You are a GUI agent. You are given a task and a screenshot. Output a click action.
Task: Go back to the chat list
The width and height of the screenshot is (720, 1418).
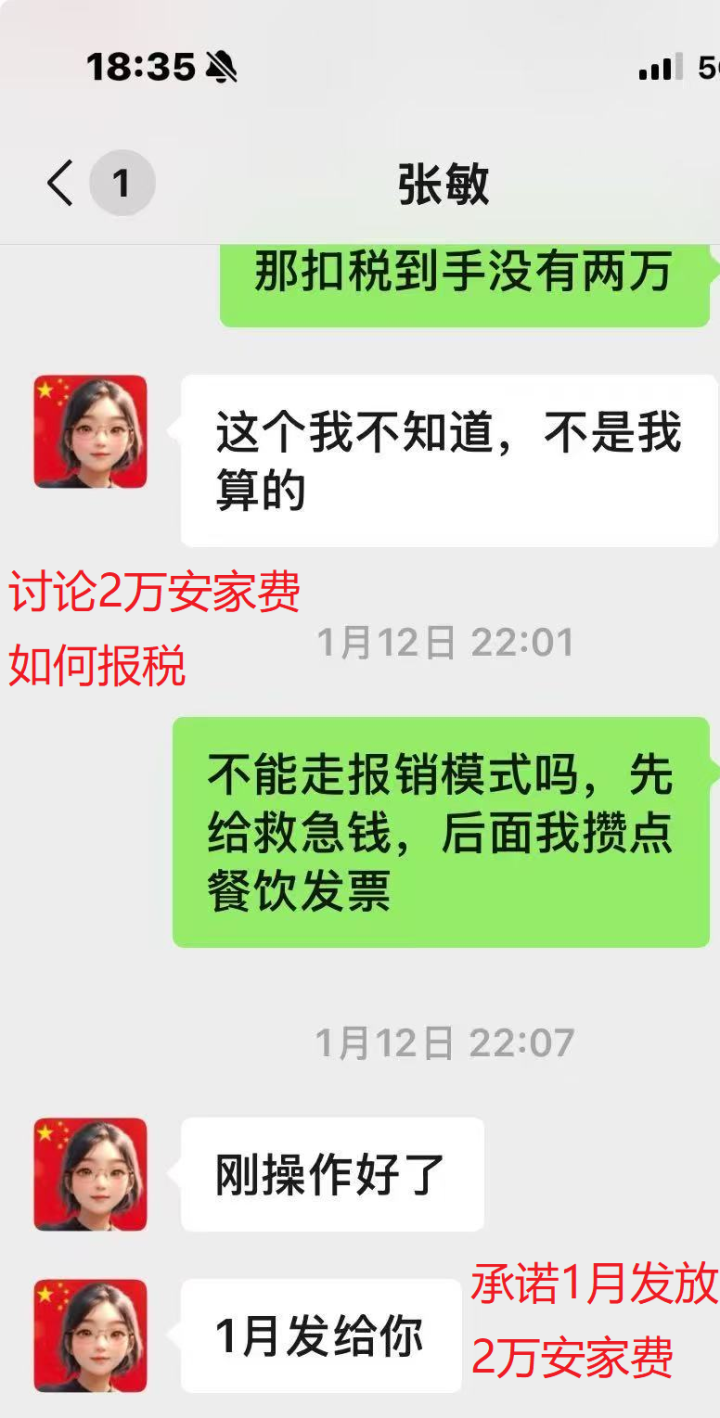click(60, 184)
